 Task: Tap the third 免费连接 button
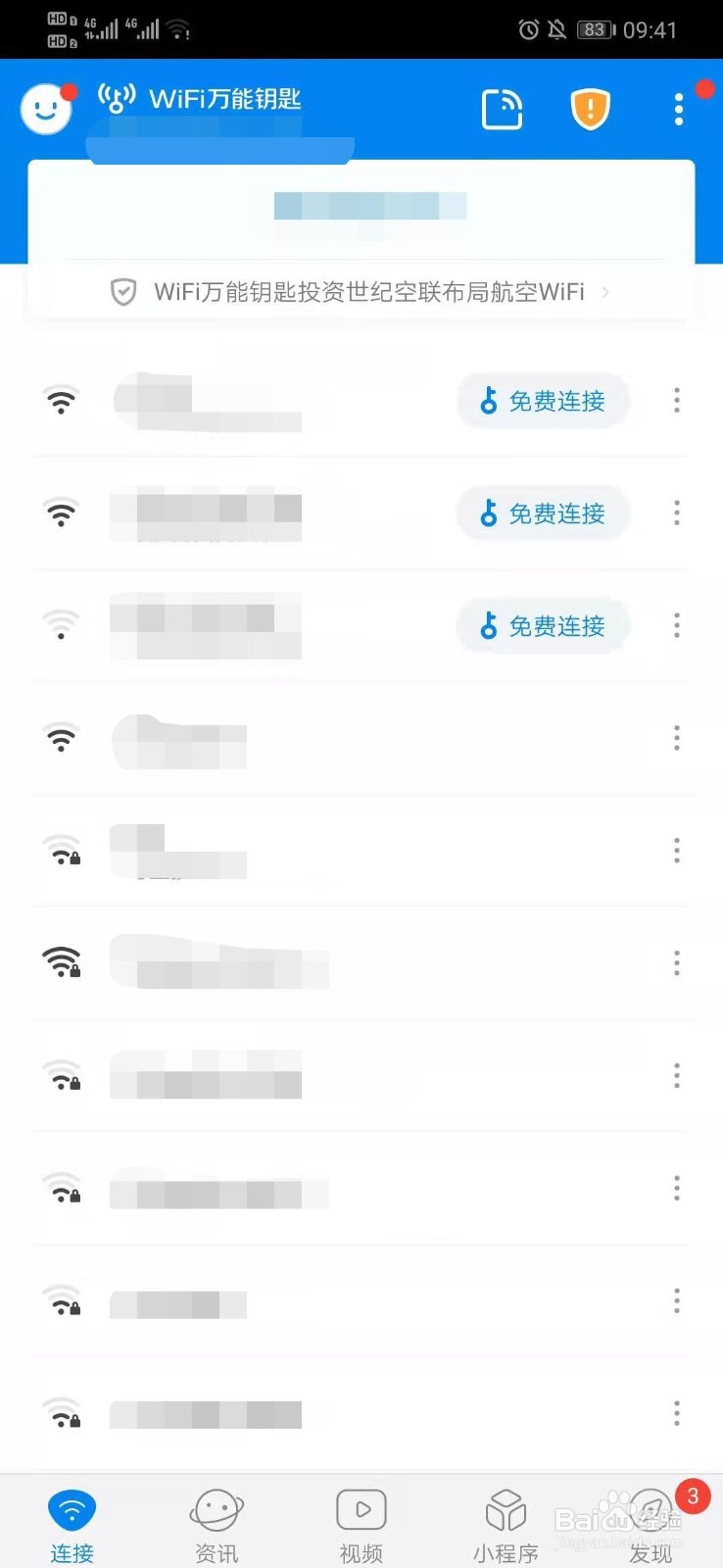(x=543, y=625)
